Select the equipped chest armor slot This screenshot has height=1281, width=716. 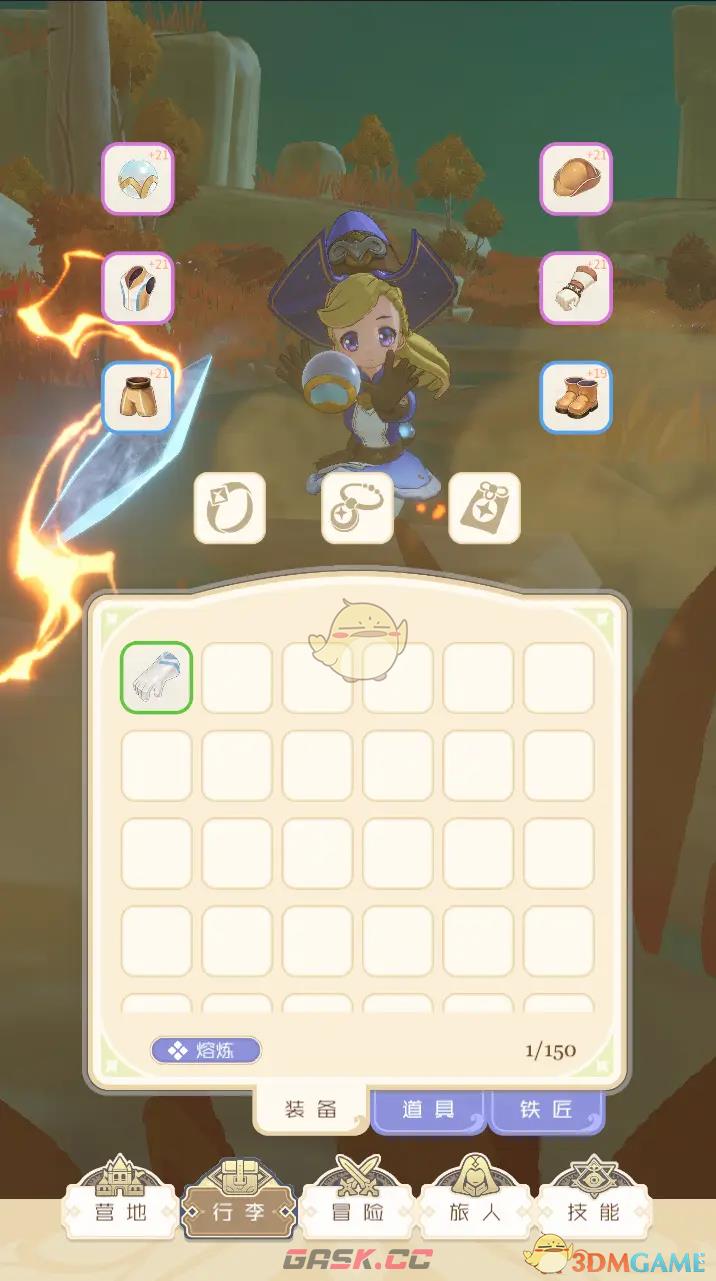[x=138, y=288]
